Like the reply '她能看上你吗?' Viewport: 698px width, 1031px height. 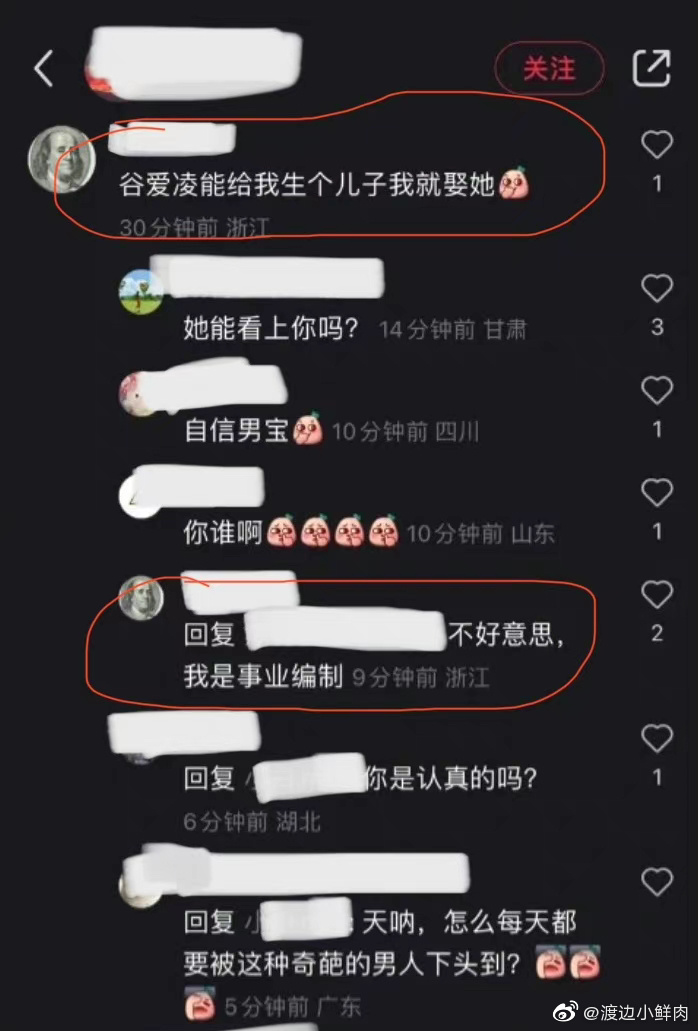coord(657,289)
